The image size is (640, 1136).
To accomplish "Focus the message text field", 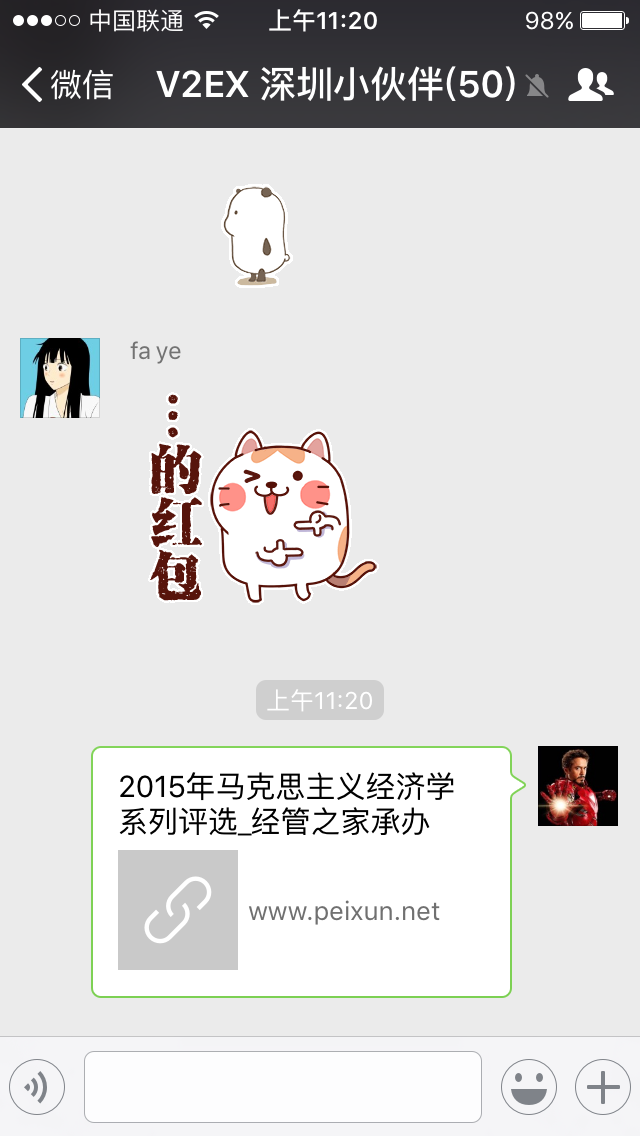I will [x=283, y=1087].
